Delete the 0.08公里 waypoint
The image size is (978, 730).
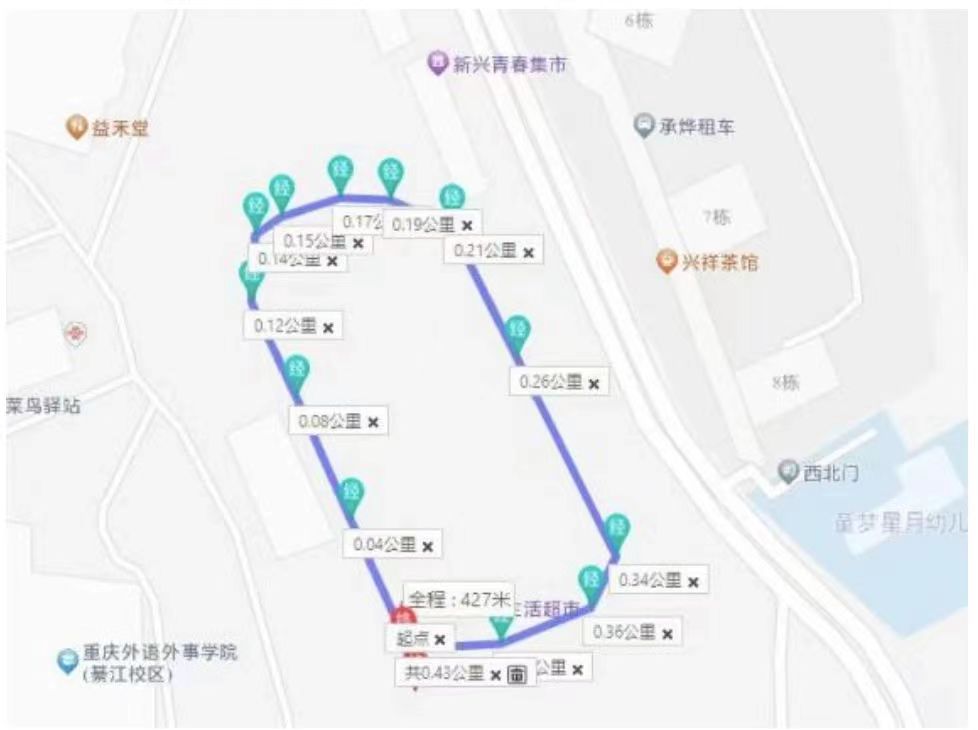[x=373, y=423]
